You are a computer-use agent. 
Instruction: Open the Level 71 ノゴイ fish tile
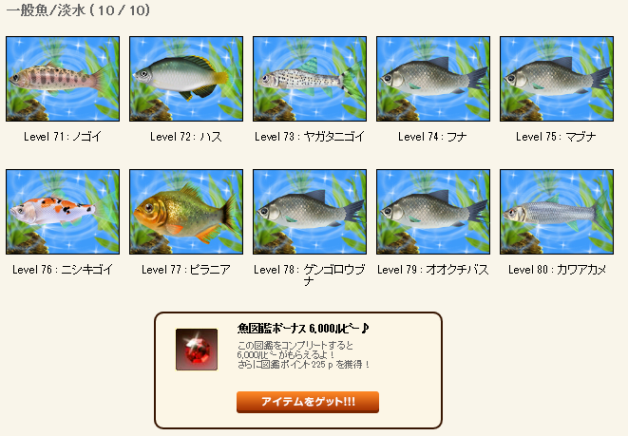coord(62,79)
